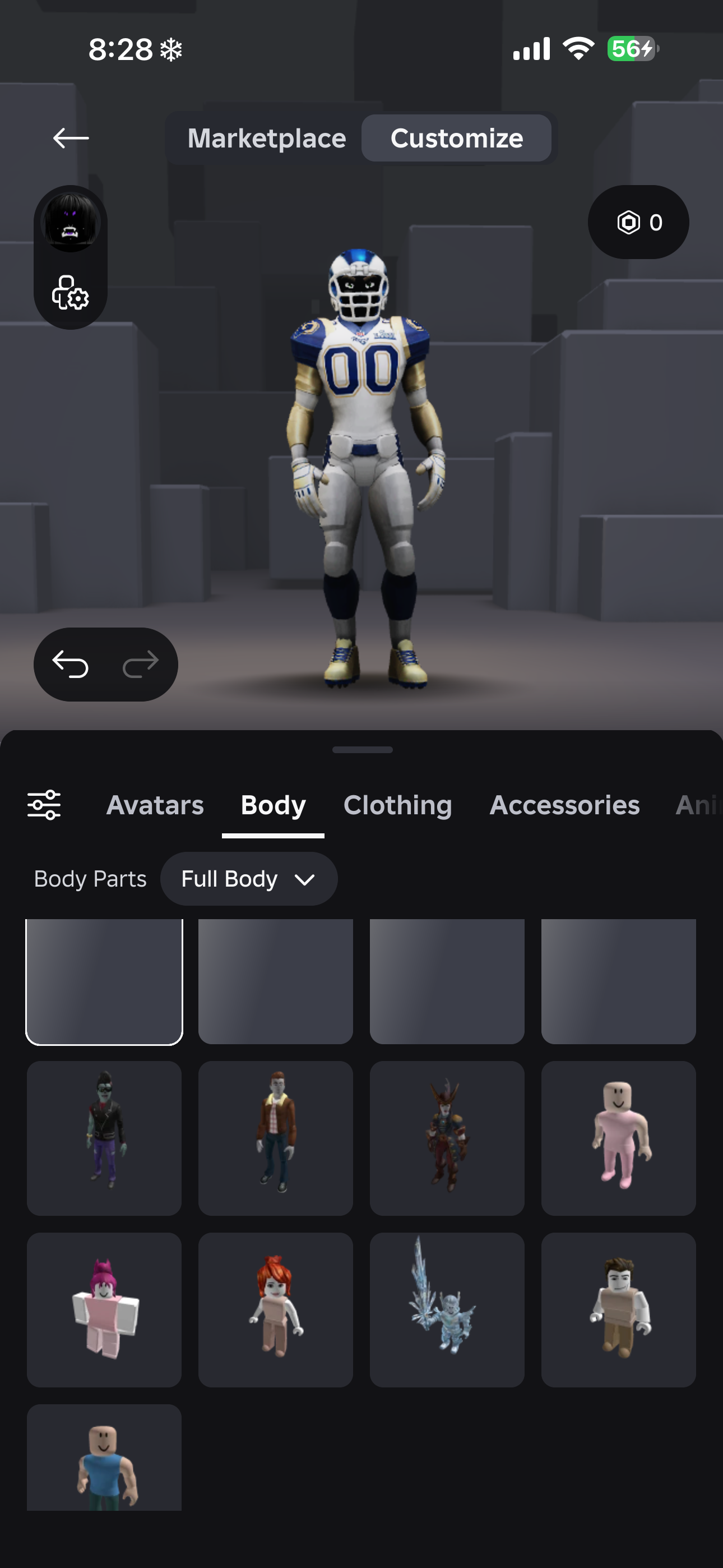Switch to the Clothing category
The width and height of the screenshot is (723, 1568).
click(397, 805)
